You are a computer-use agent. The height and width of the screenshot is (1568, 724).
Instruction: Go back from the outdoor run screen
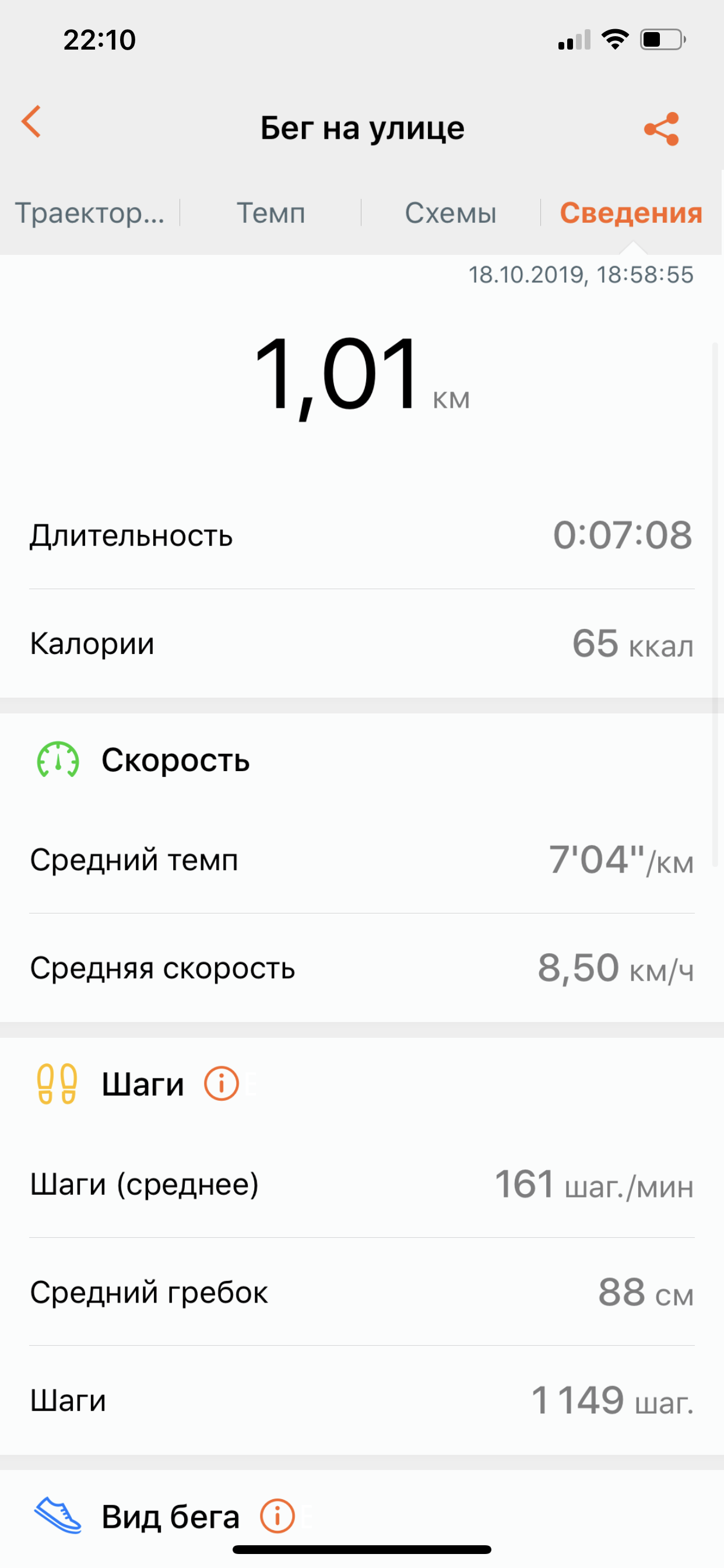click(31, 123)
